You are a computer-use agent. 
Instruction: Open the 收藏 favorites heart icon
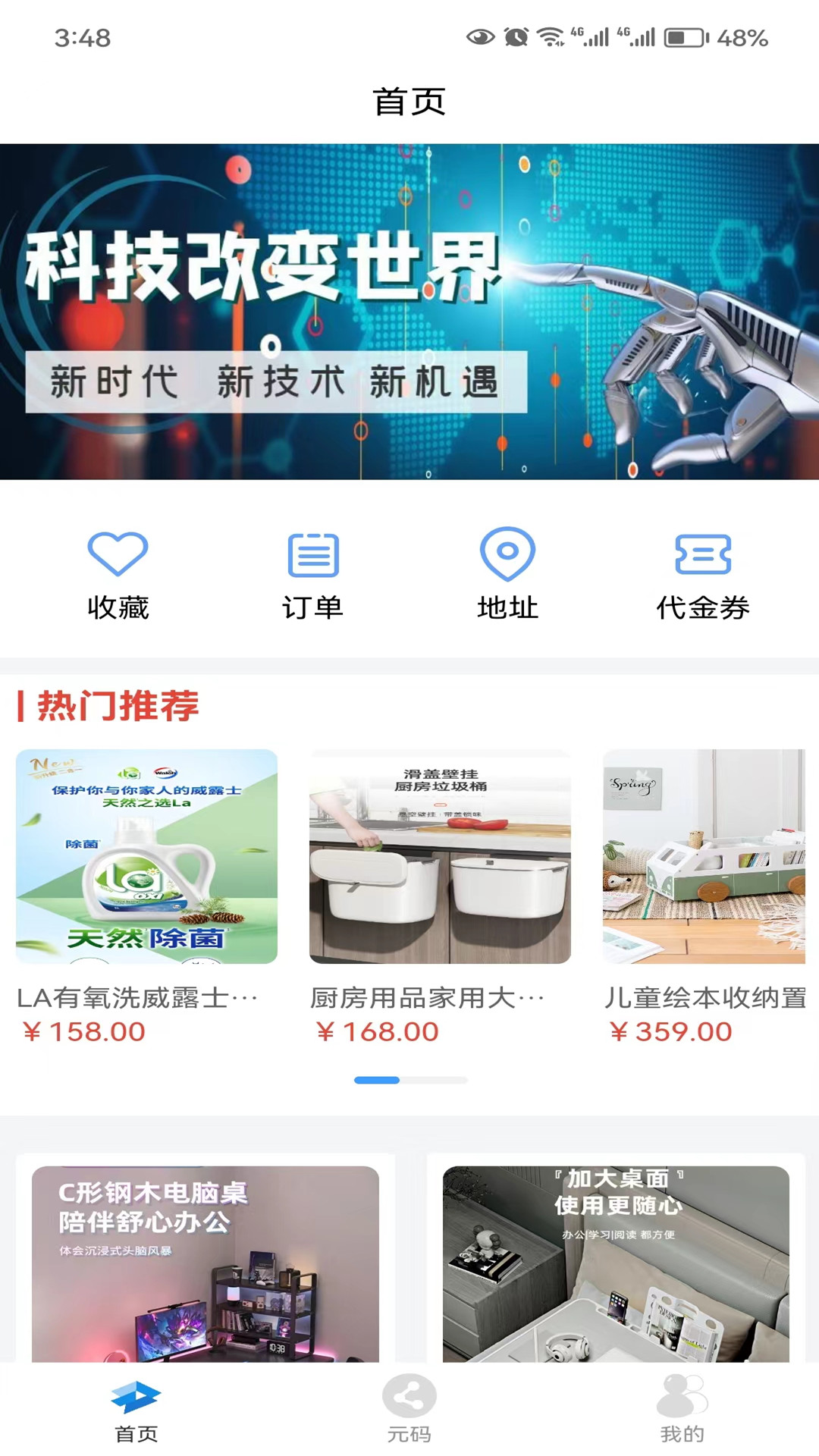pyautogui.click(x=119, y=556)
